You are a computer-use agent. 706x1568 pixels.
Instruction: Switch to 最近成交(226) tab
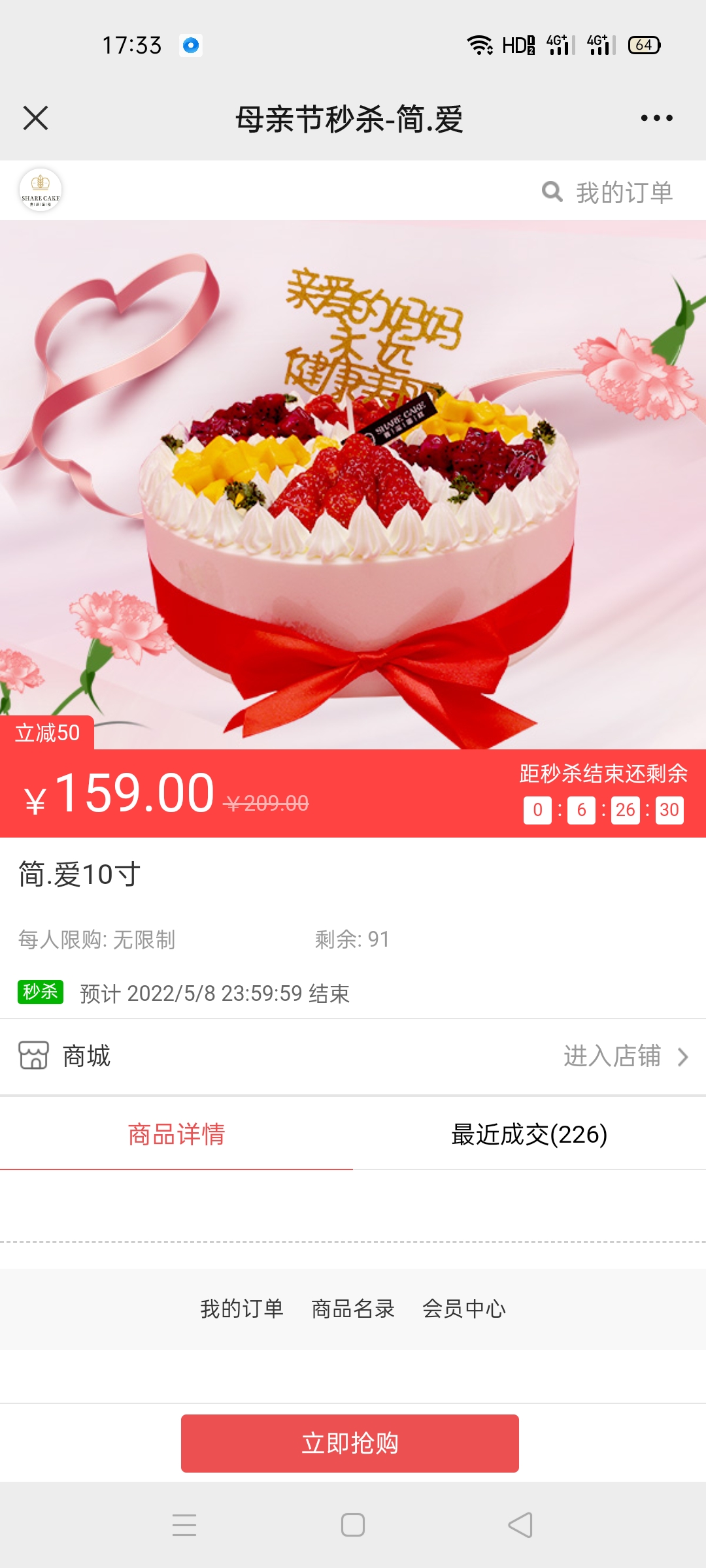tap(529, 1134)
